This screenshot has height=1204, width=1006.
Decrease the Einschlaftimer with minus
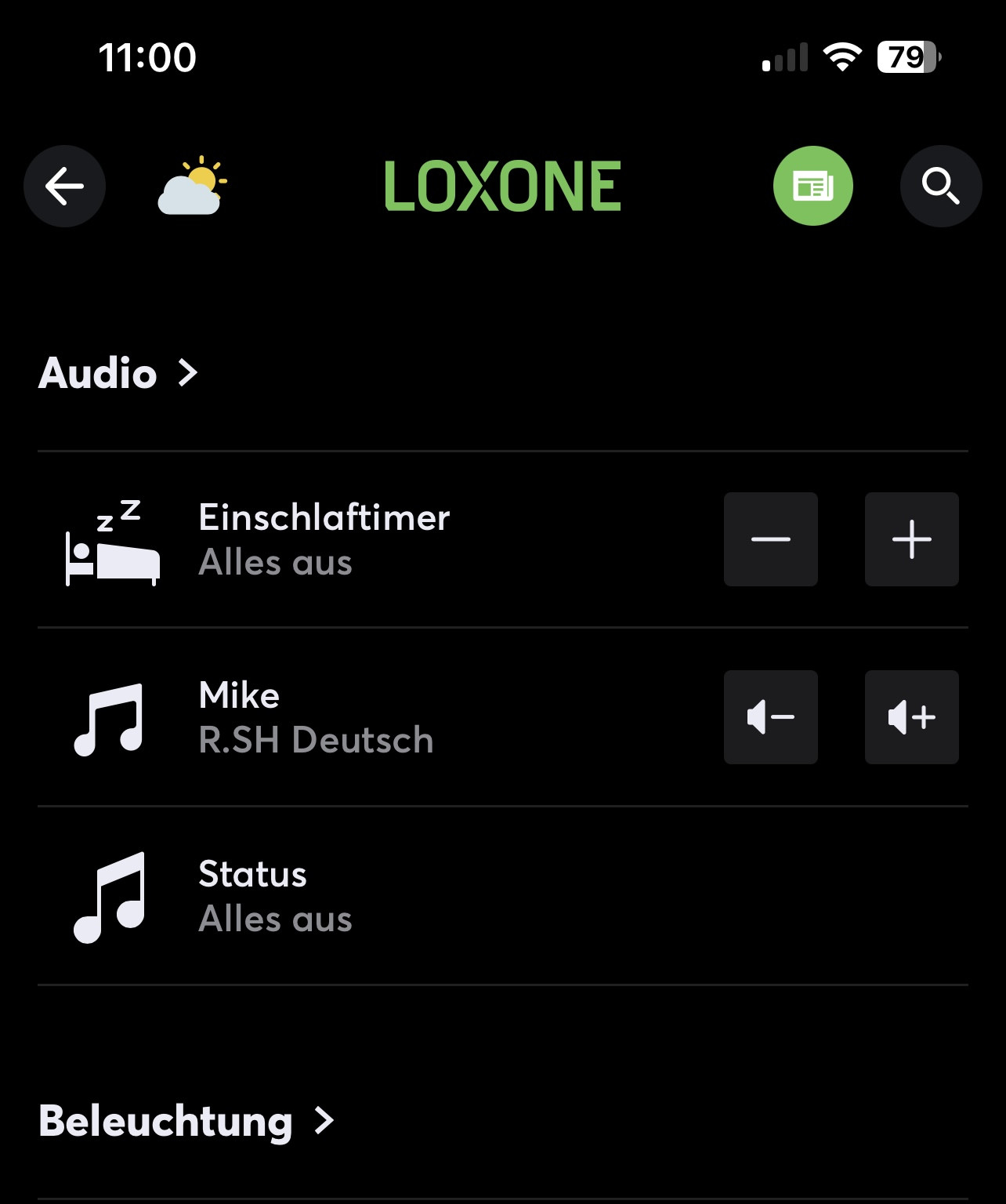coord(770,539)
